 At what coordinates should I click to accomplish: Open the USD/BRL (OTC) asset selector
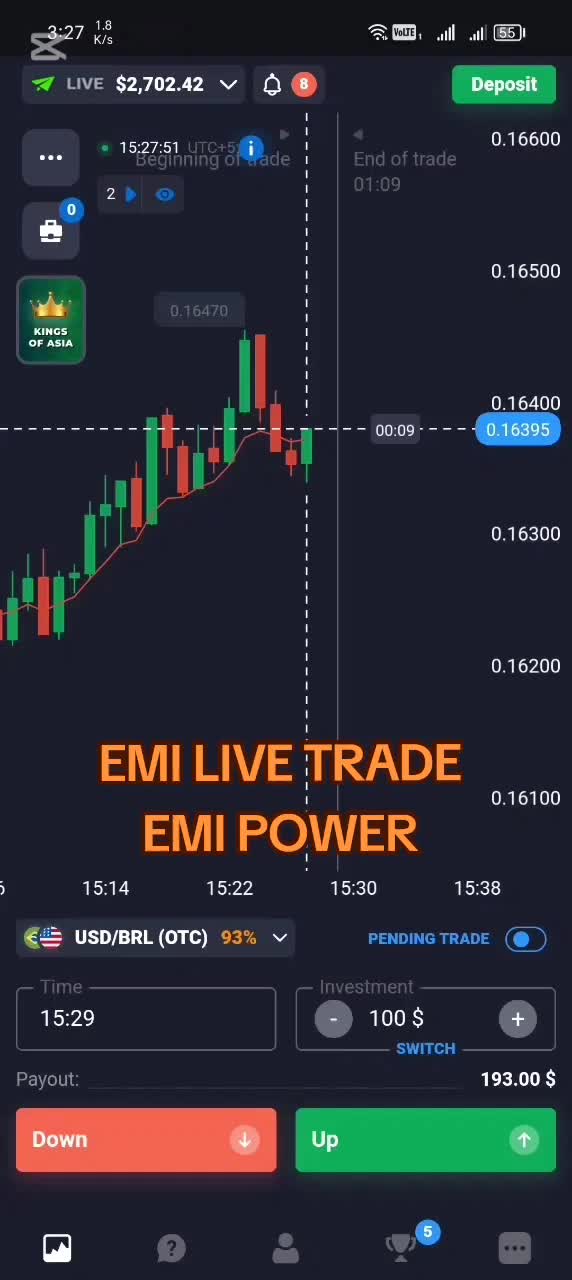tap(156, 938)
